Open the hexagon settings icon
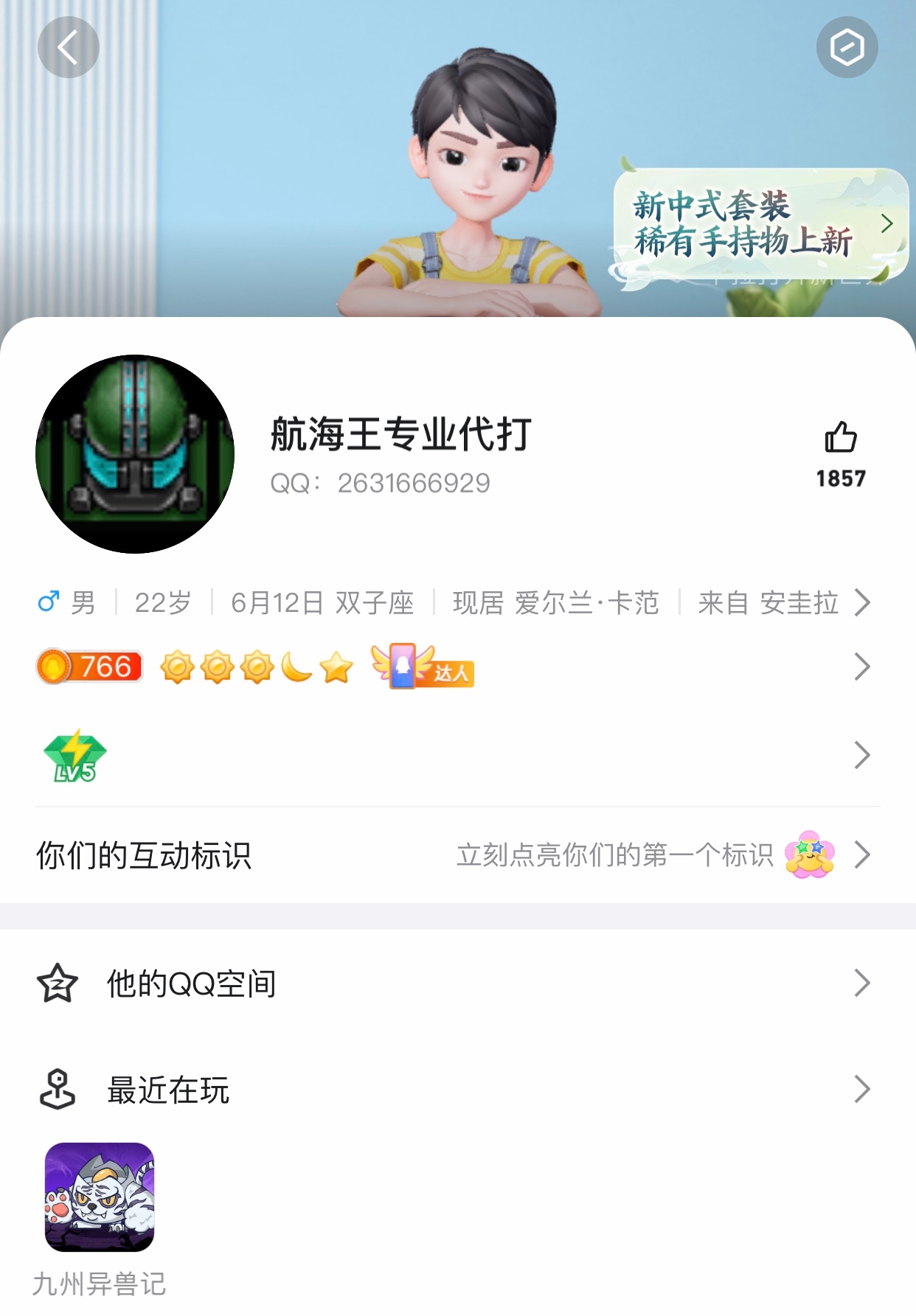The height and width of the screenshot is (1316, 916). (x=847, y=48)
